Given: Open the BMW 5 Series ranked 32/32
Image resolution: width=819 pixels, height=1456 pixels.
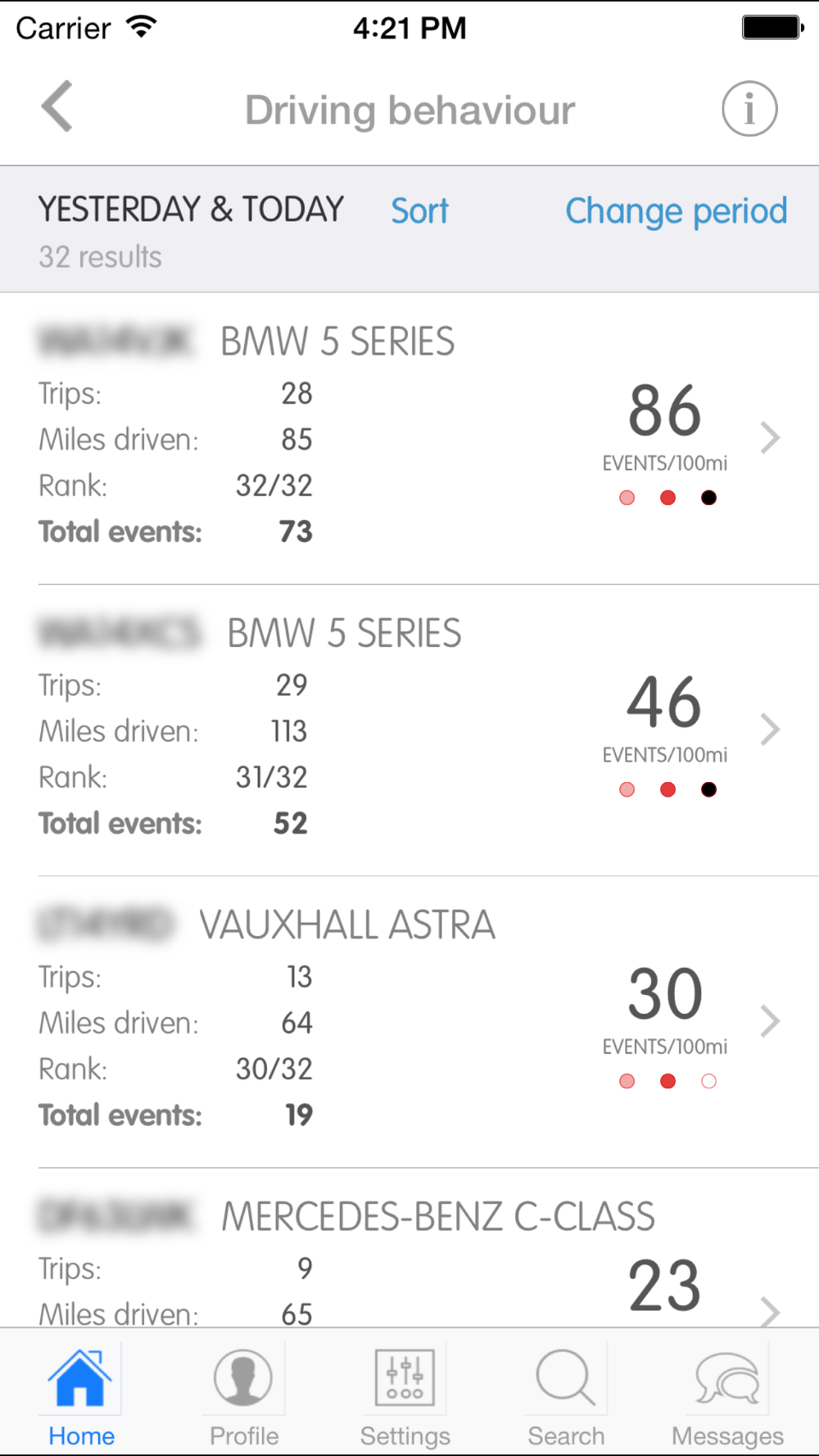Looking at the screenshot, I should [409, 438].
